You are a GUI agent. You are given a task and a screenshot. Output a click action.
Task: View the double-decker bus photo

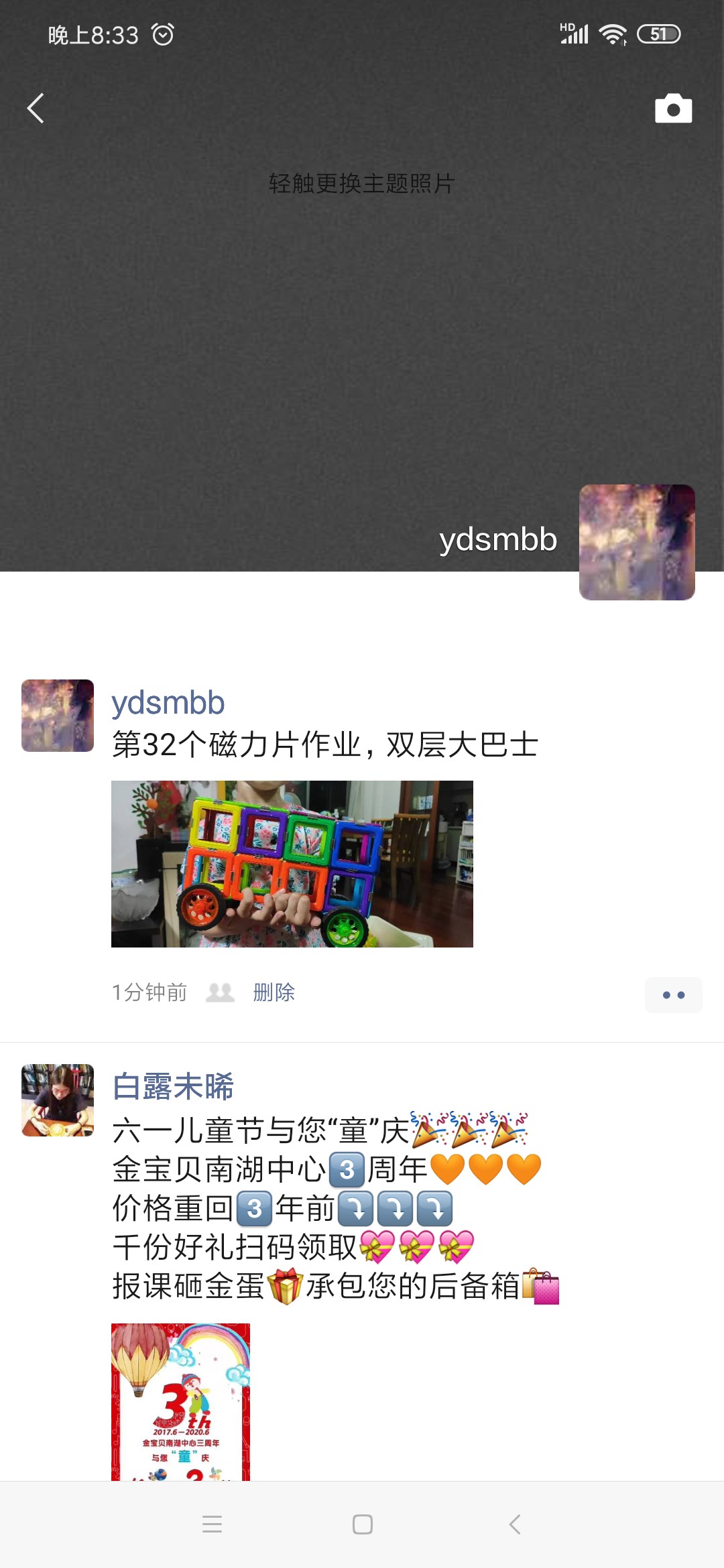pyautogui.click(x=292, y=864)
